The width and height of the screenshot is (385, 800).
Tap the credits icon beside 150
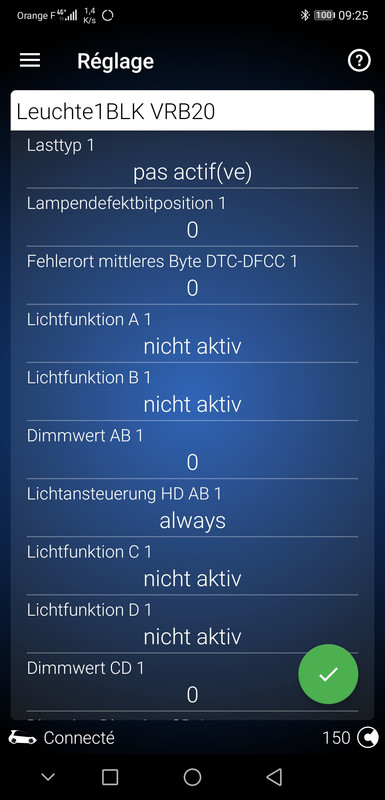(x=367, y=738)
